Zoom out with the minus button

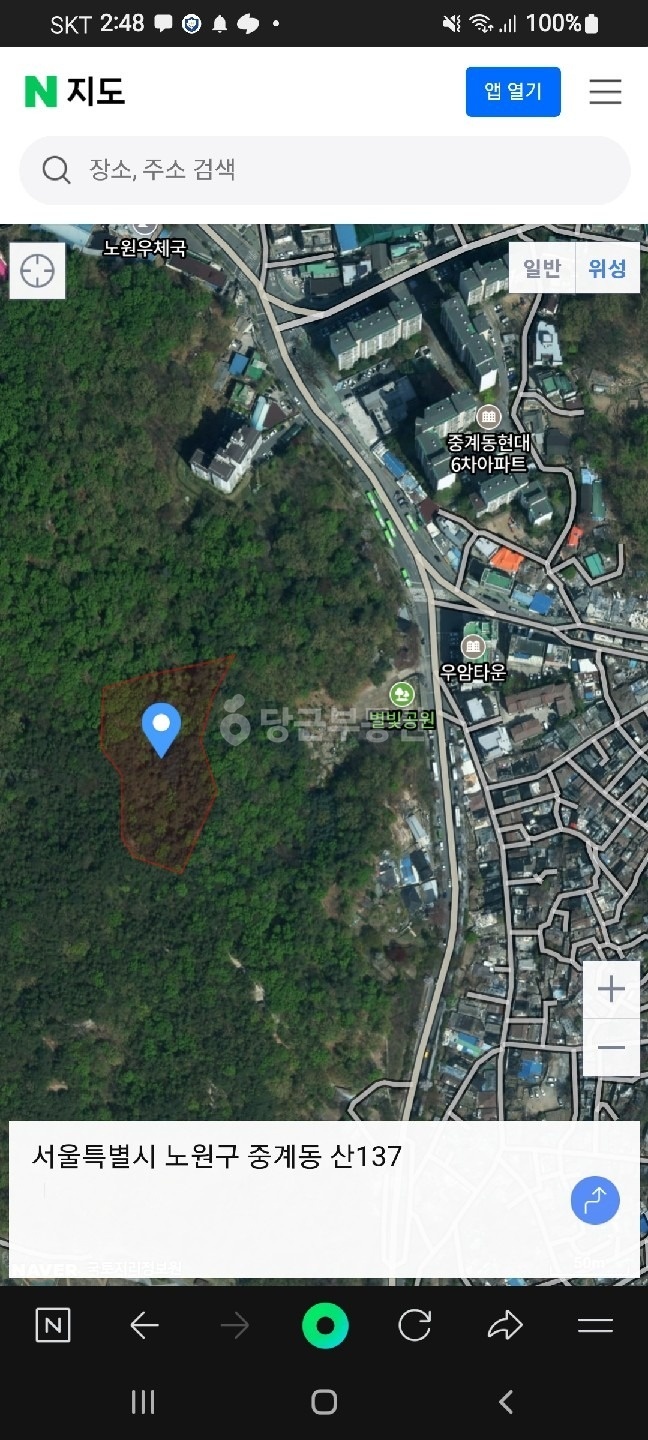pos(611,1048)
